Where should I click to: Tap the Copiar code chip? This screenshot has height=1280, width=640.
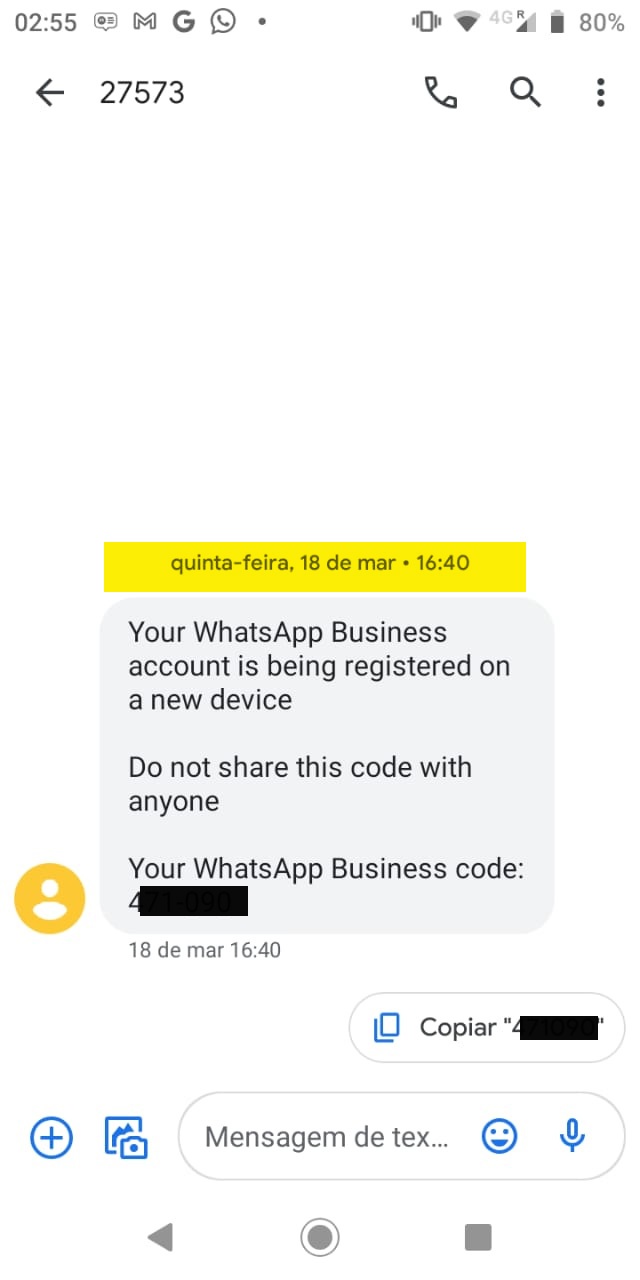click(486, 1027)
